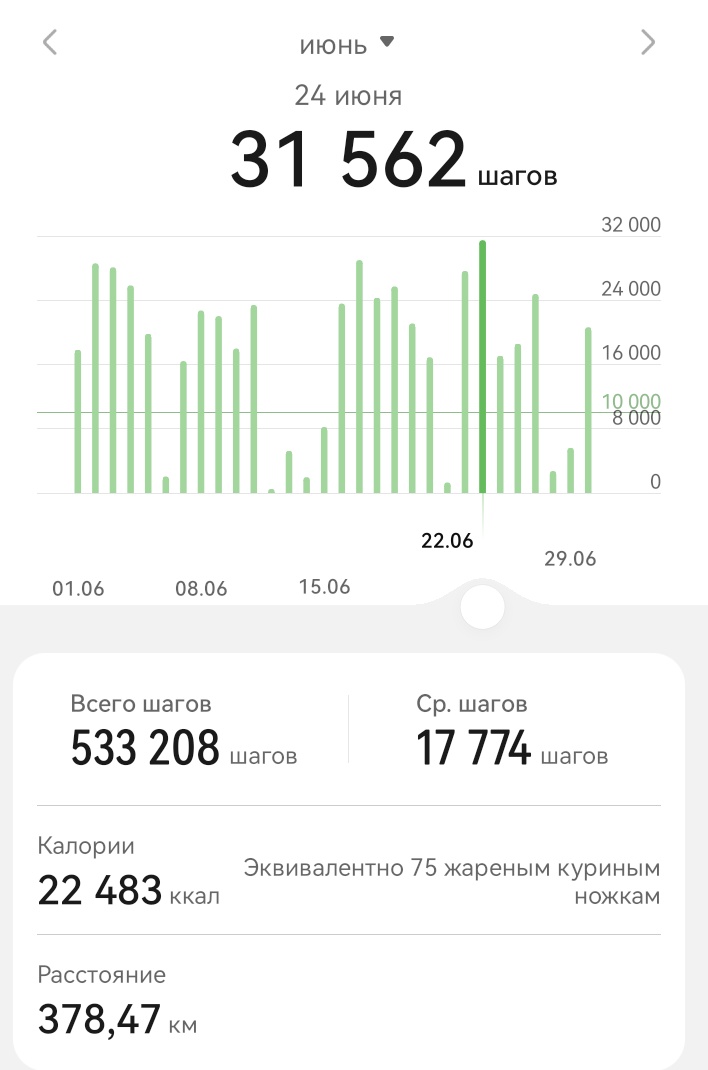
Task: Go to the previous month
Action: click(x=50, y=42)
